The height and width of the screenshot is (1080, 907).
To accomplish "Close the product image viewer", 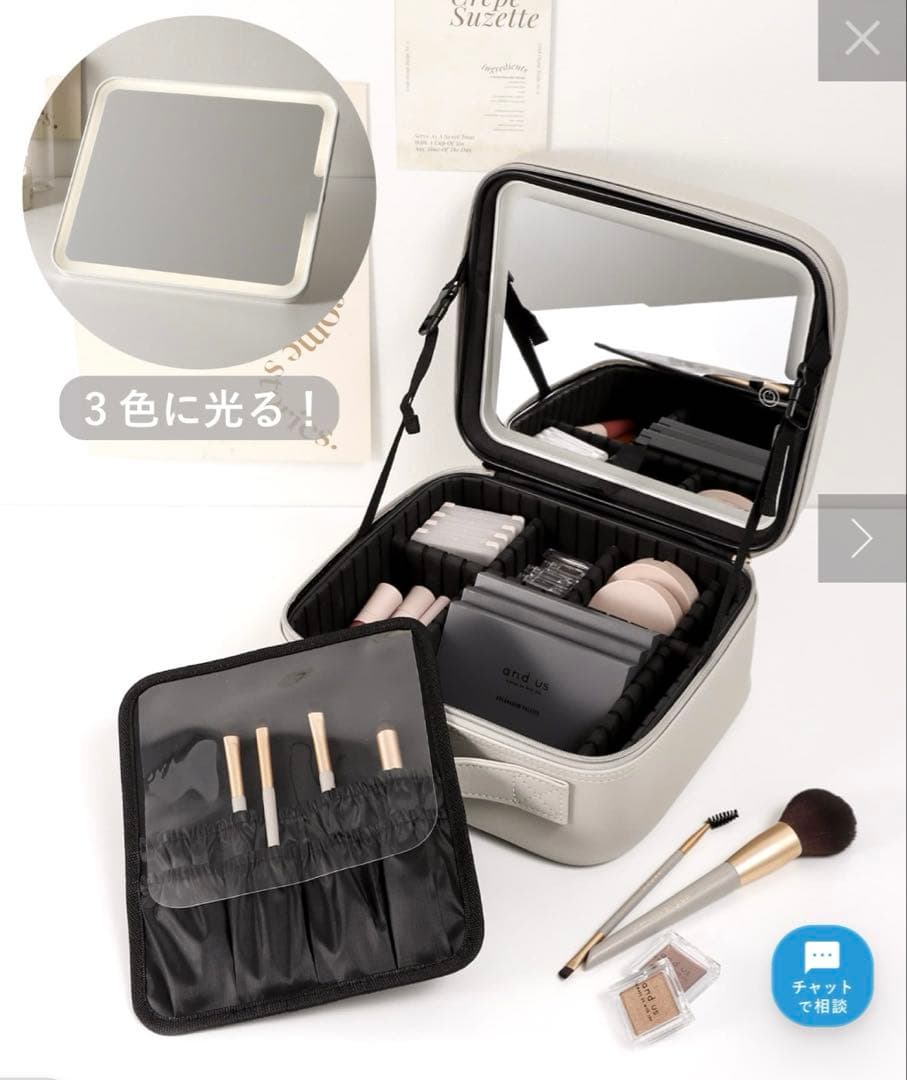I will pyautogui.click(x=862, y=39).
